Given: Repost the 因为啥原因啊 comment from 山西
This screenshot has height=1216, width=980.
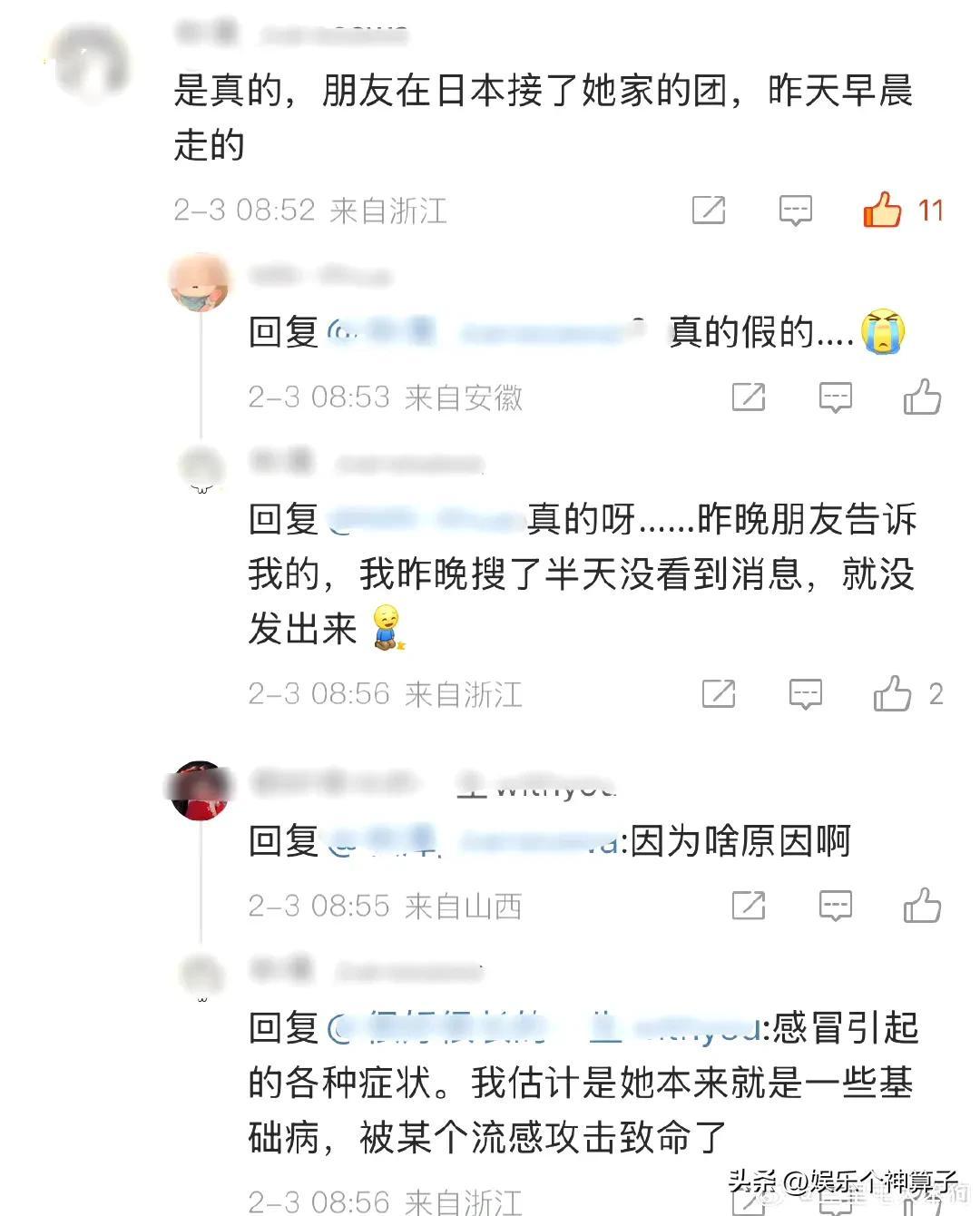Looking at the screenshot, I should tap(749, 906).
